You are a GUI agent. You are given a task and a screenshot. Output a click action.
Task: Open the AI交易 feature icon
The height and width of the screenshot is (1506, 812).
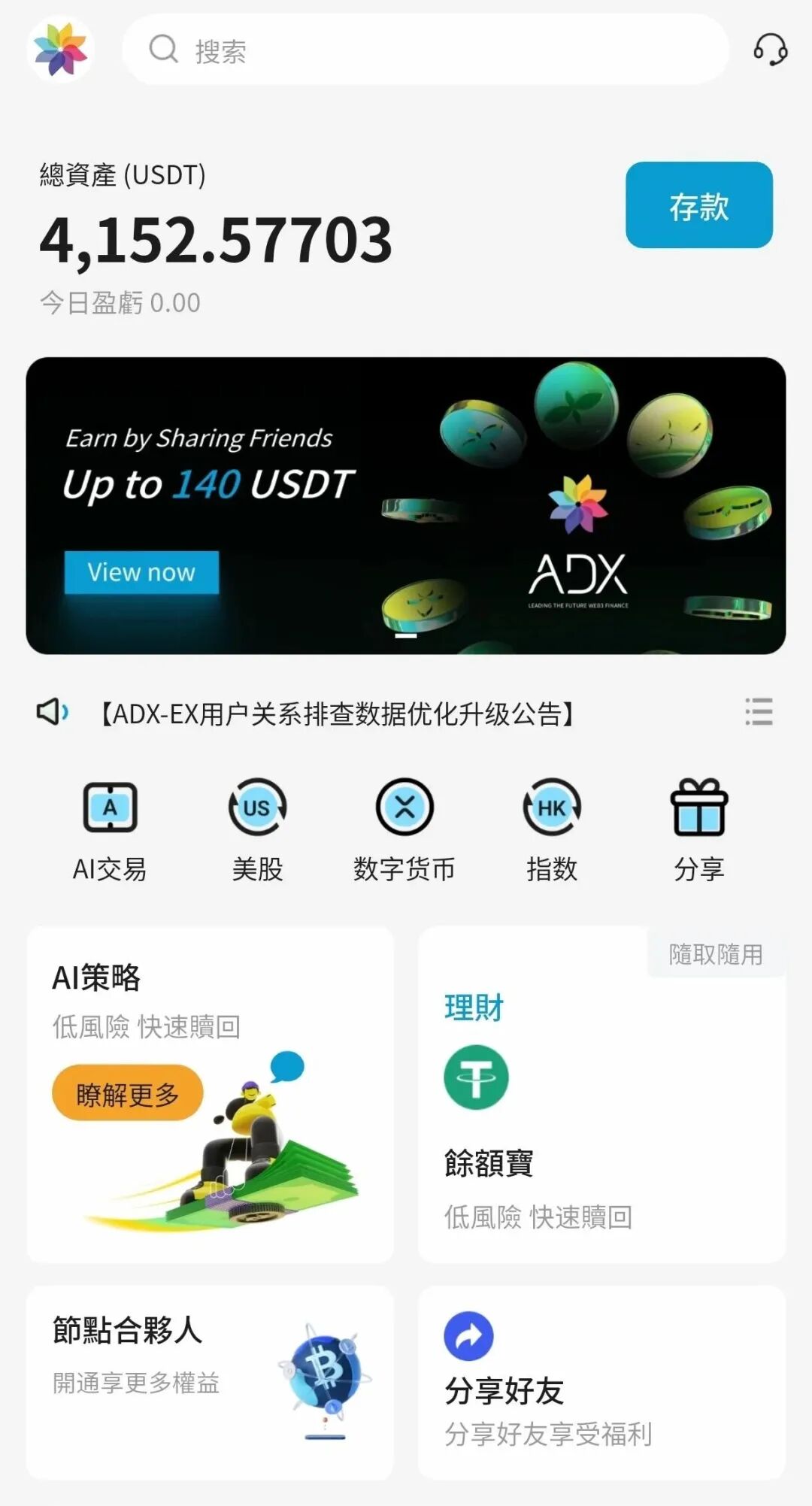click(111, 806)
